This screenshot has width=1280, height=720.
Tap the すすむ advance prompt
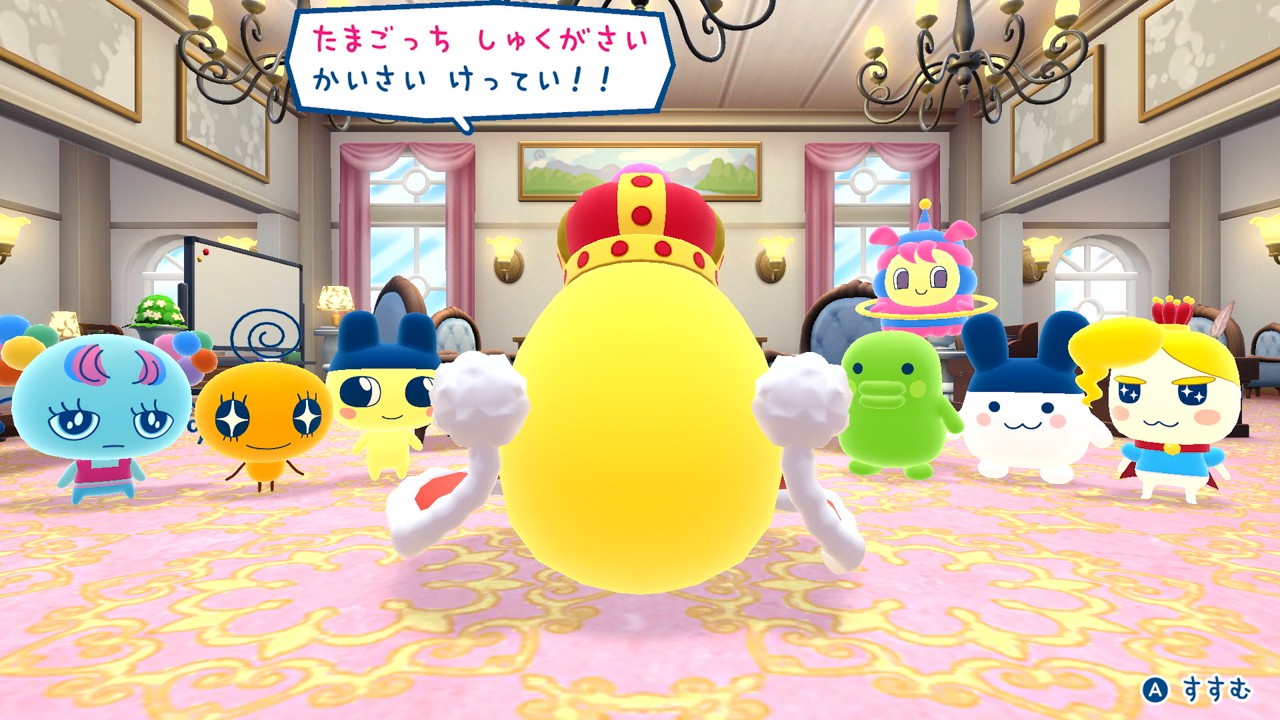pyautogui.click(x=1199, y=689)
